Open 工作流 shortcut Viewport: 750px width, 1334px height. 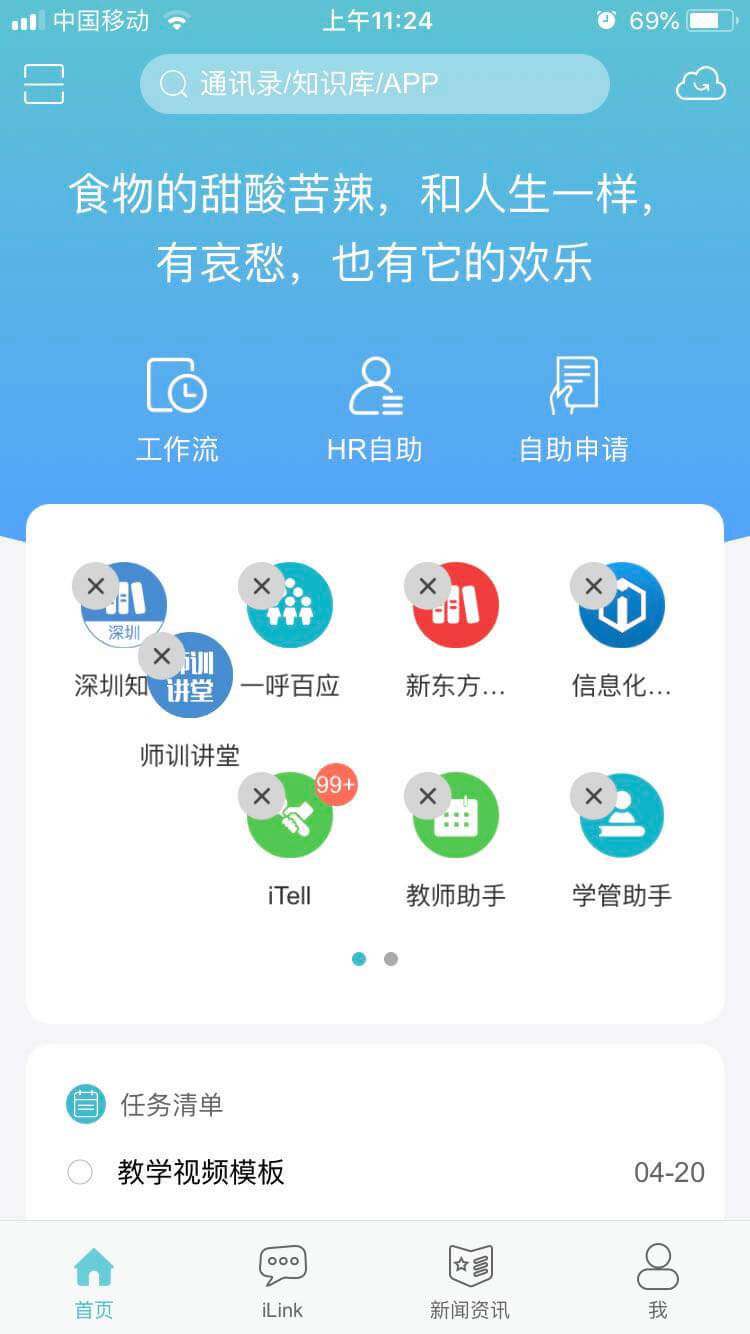[177, 409]
